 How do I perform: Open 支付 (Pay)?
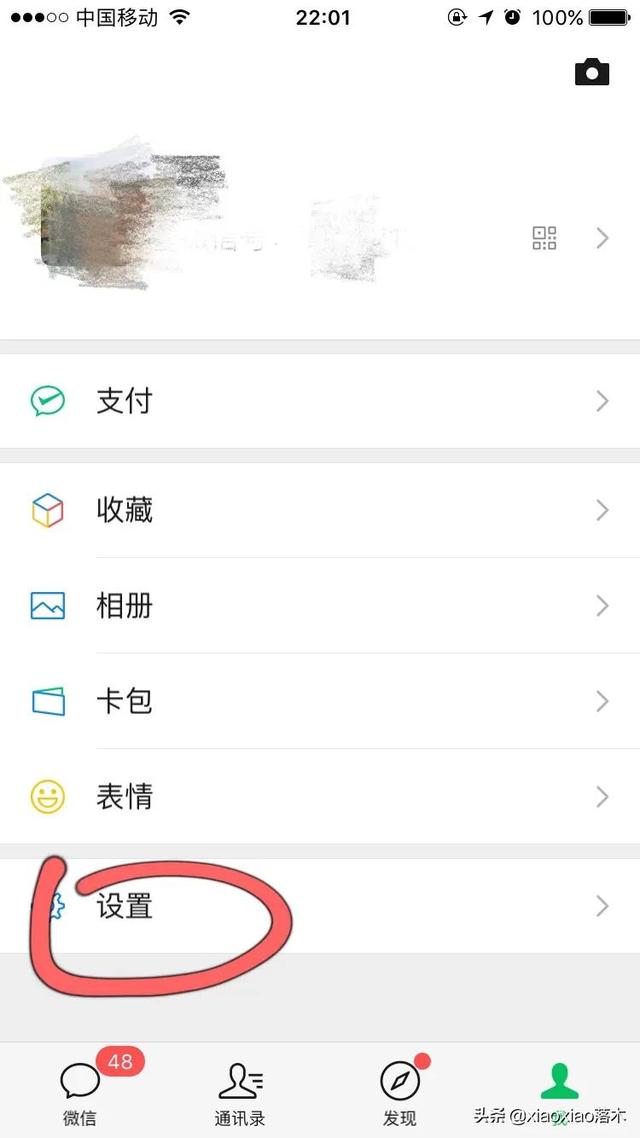click(320, 401)
